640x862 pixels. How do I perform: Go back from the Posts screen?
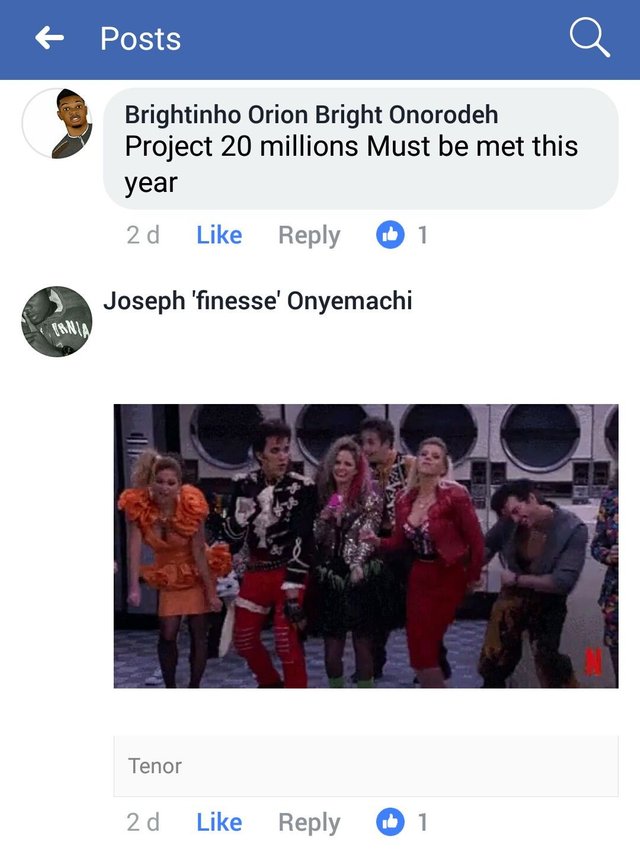tap(49, 38)
